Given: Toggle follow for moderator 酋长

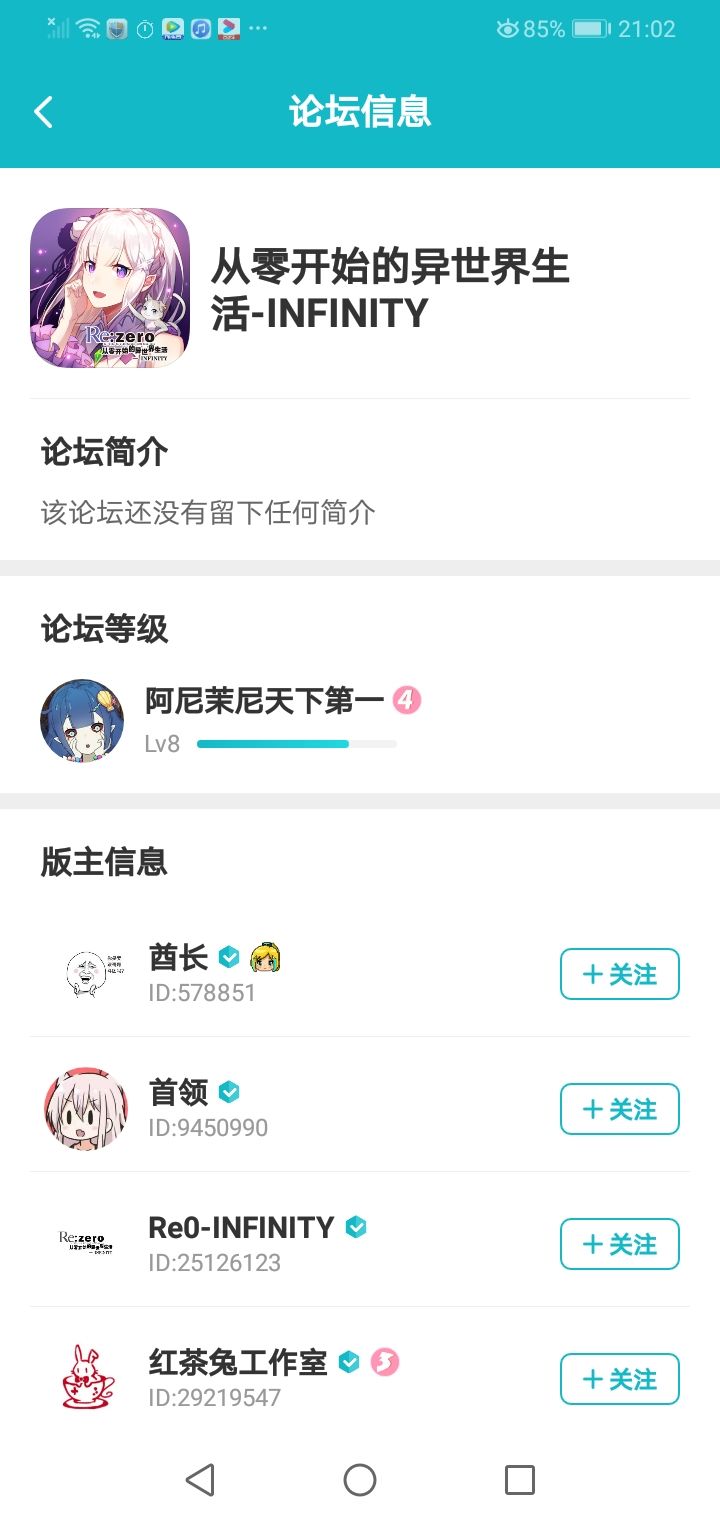Looking at the screenshot, I should pyautogui.click(x=619, y=973).
